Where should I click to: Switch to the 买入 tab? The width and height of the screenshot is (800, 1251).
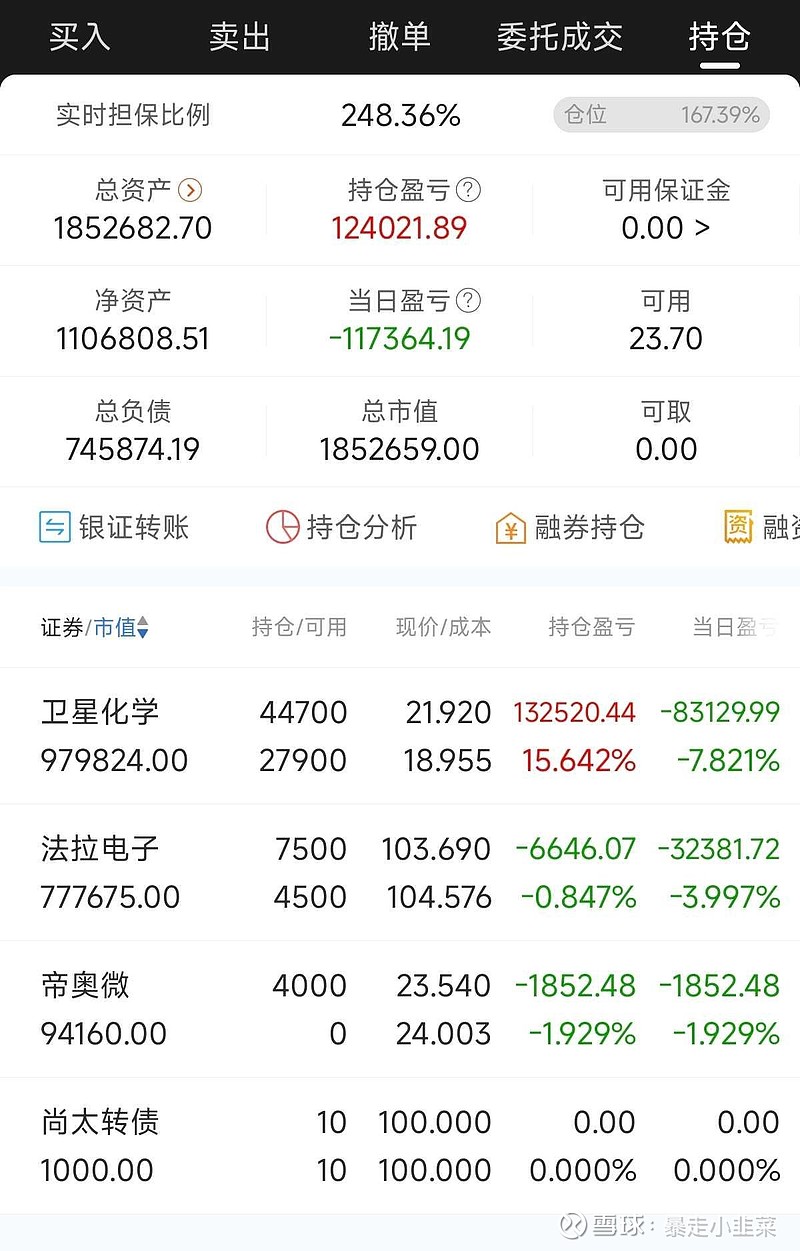79,37
